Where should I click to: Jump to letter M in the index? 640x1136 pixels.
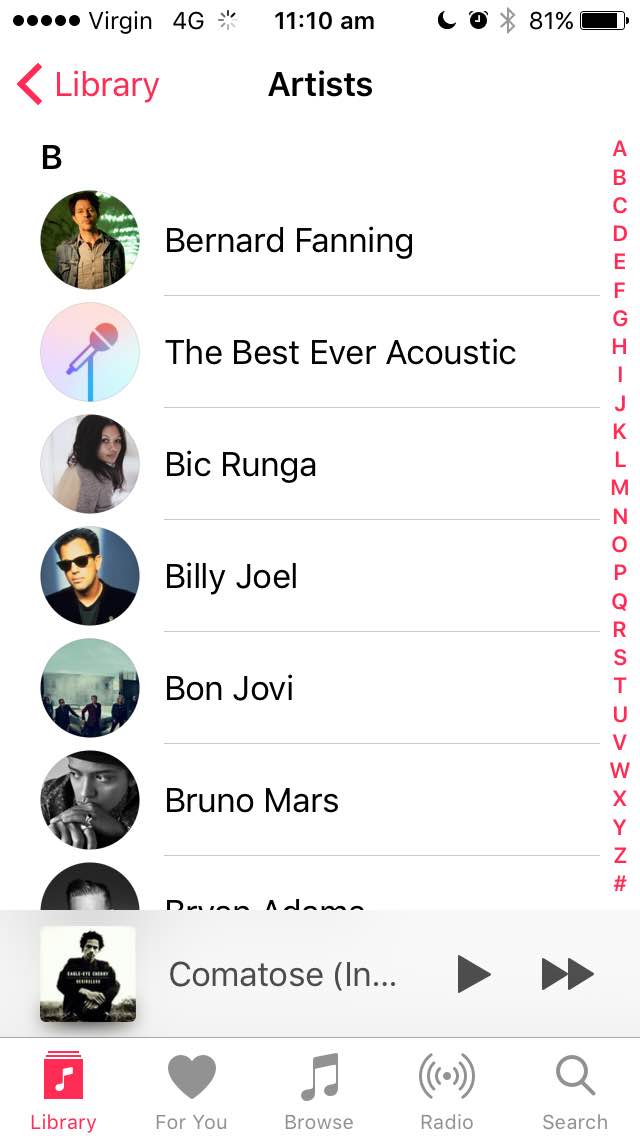click(620, 488)
